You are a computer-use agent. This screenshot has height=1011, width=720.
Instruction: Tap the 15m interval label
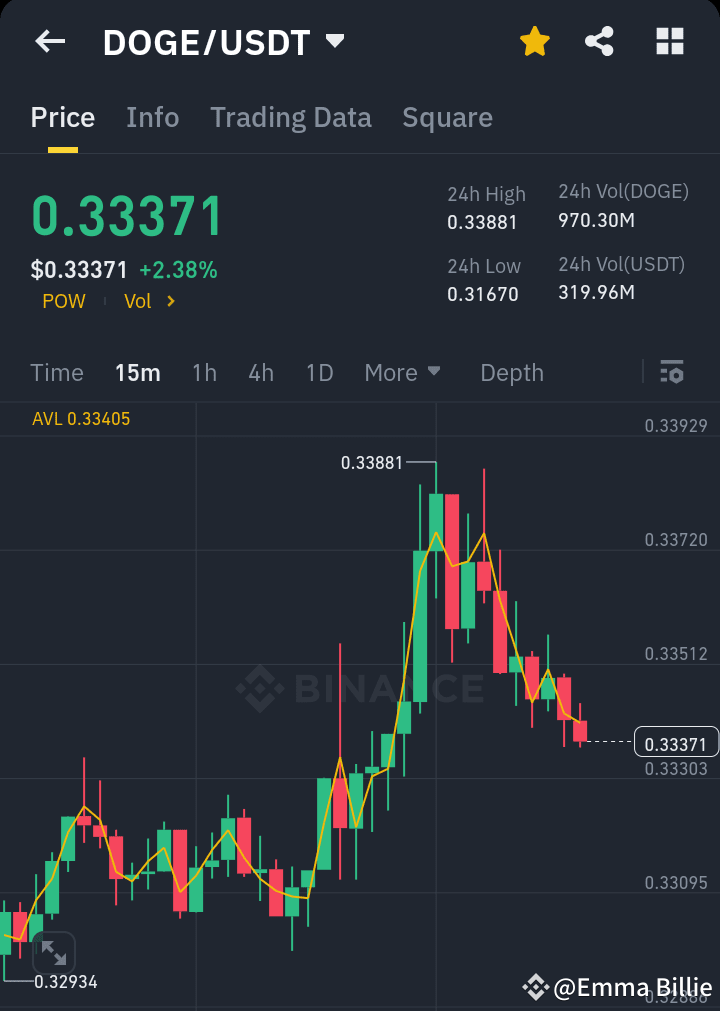(137, 372)
